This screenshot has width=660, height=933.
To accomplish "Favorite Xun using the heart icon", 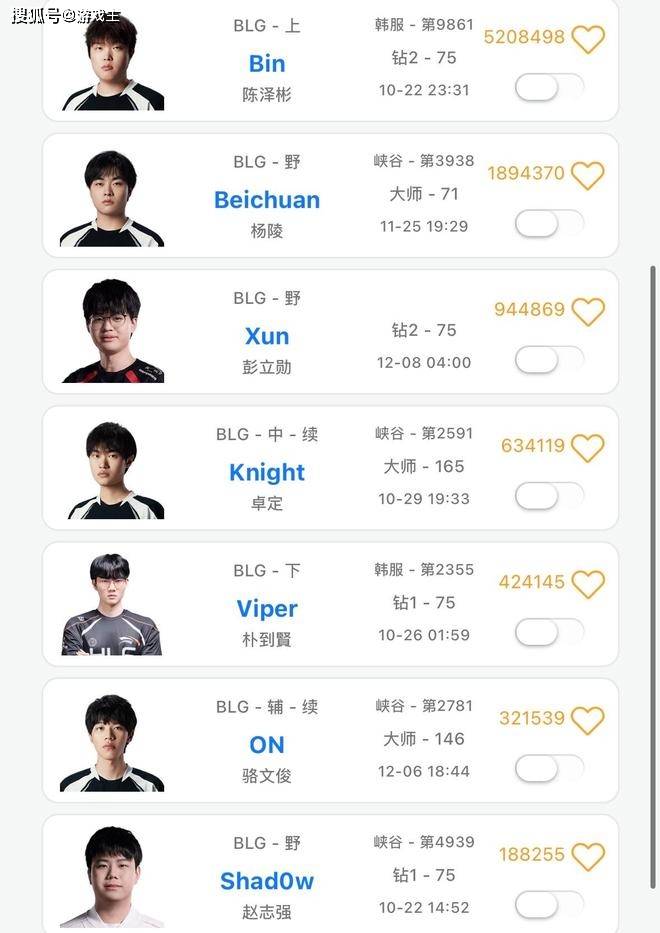I will (588, 311).
